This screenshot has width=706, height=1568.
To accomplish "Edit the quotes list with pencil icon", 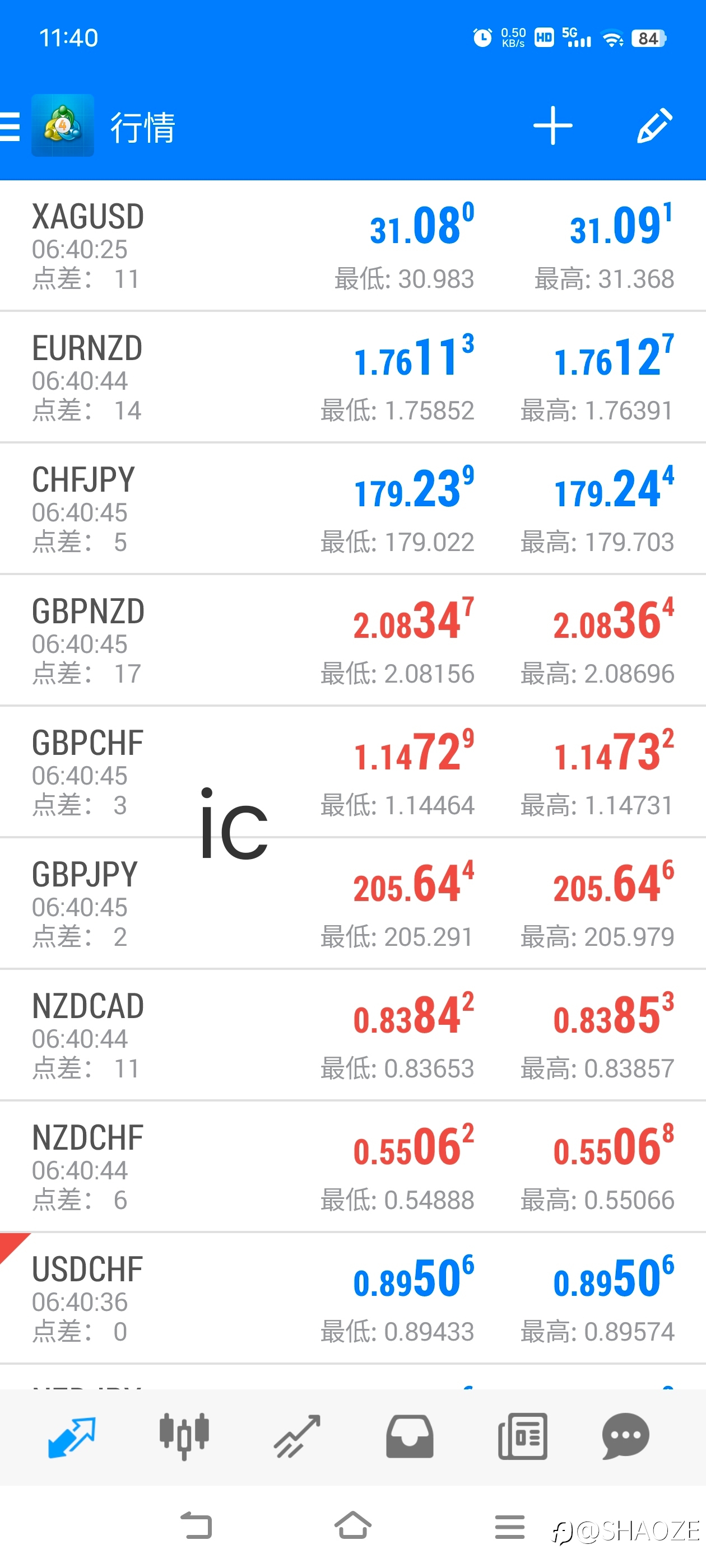I will coord(654,126).
